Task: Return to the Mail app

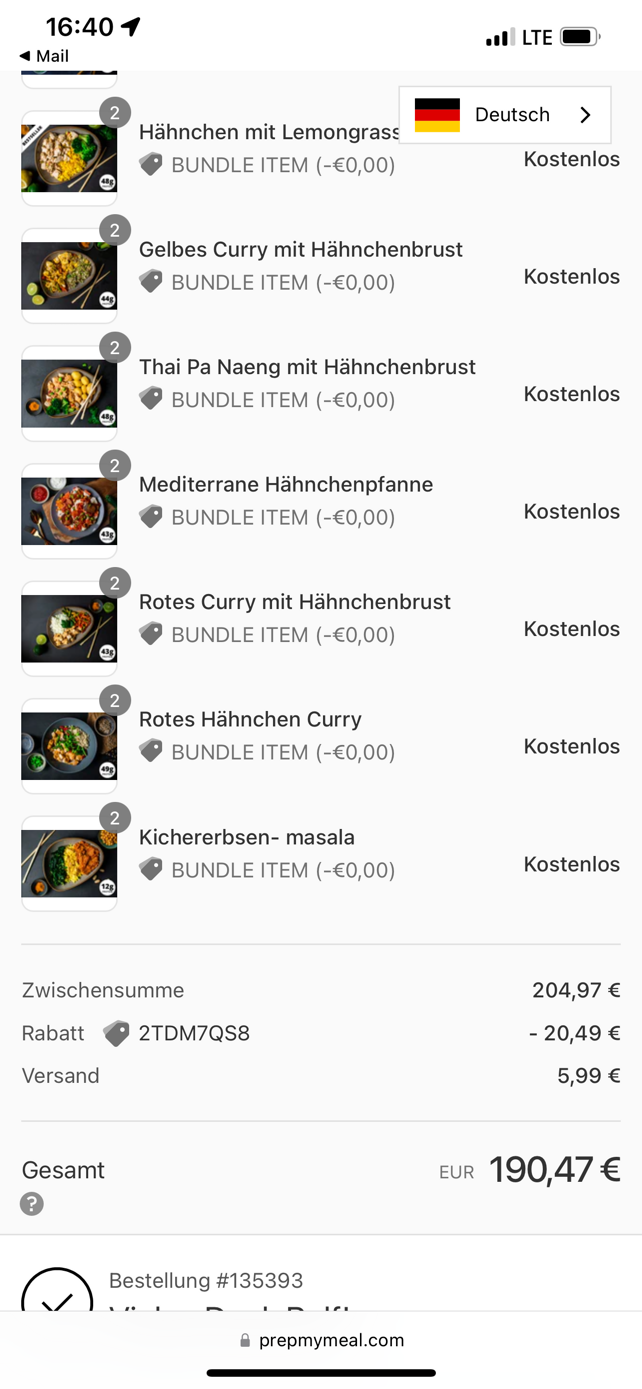Action: 44,56
